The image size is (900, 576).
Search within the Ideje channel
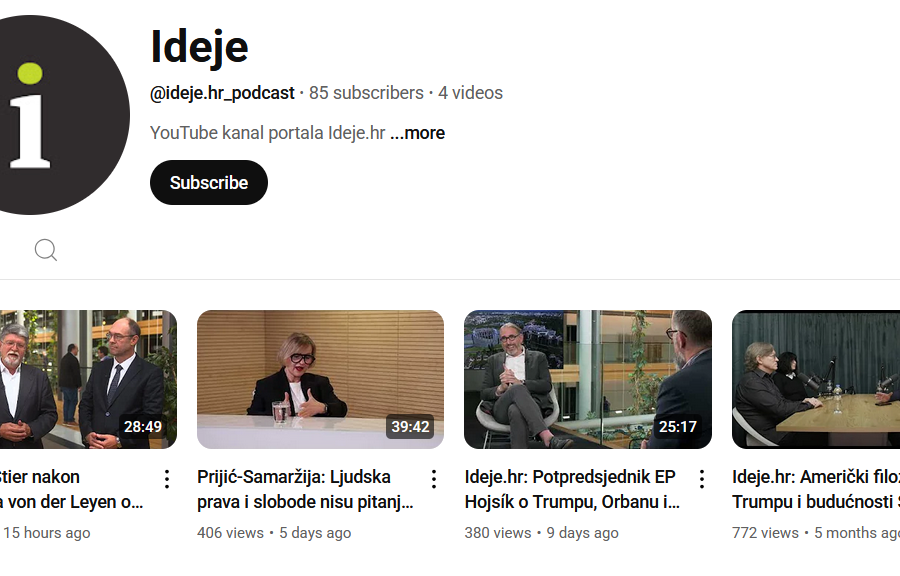(x=46, y=250)
